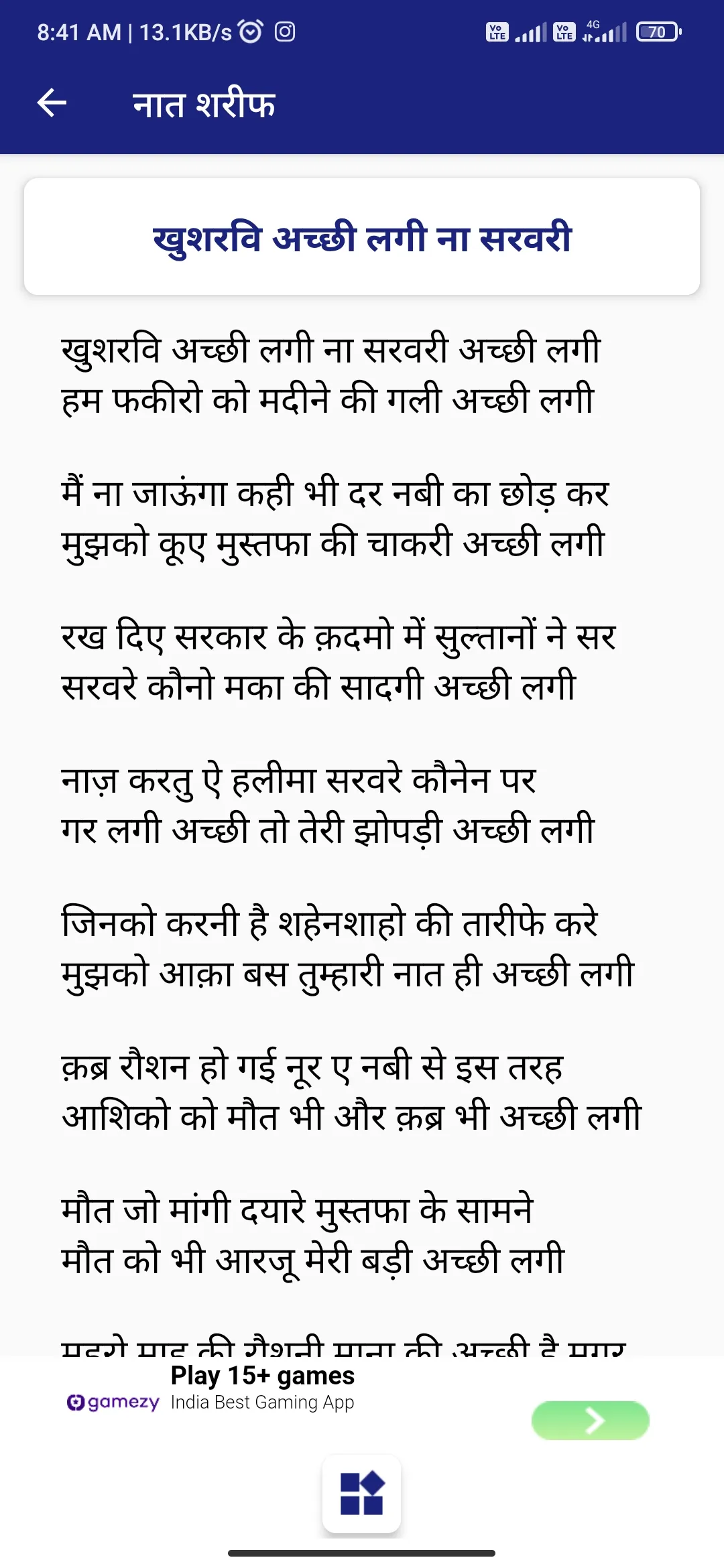Go back using the top arrow
Viewport: 724px width, 1568px height.
click(52, 103)
